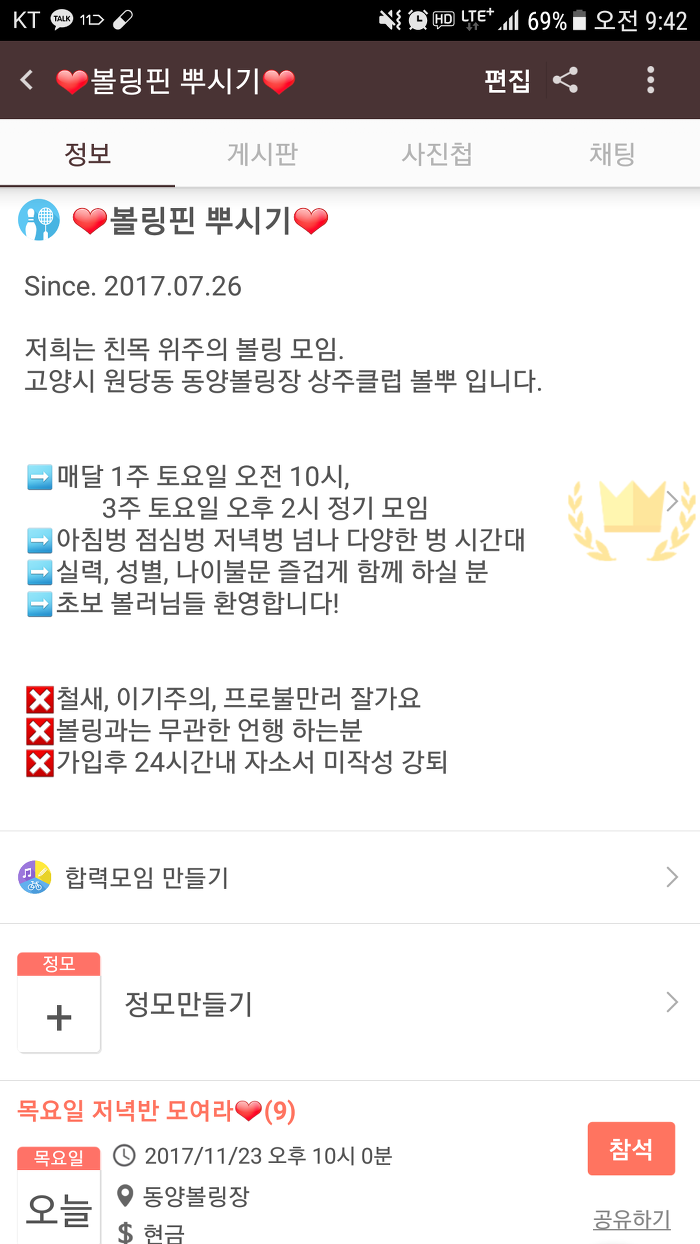Image resolution: width=700 pixels, height=1244 pixels.
Task: Open the crown badge chevron
Action: coord(673,500)
